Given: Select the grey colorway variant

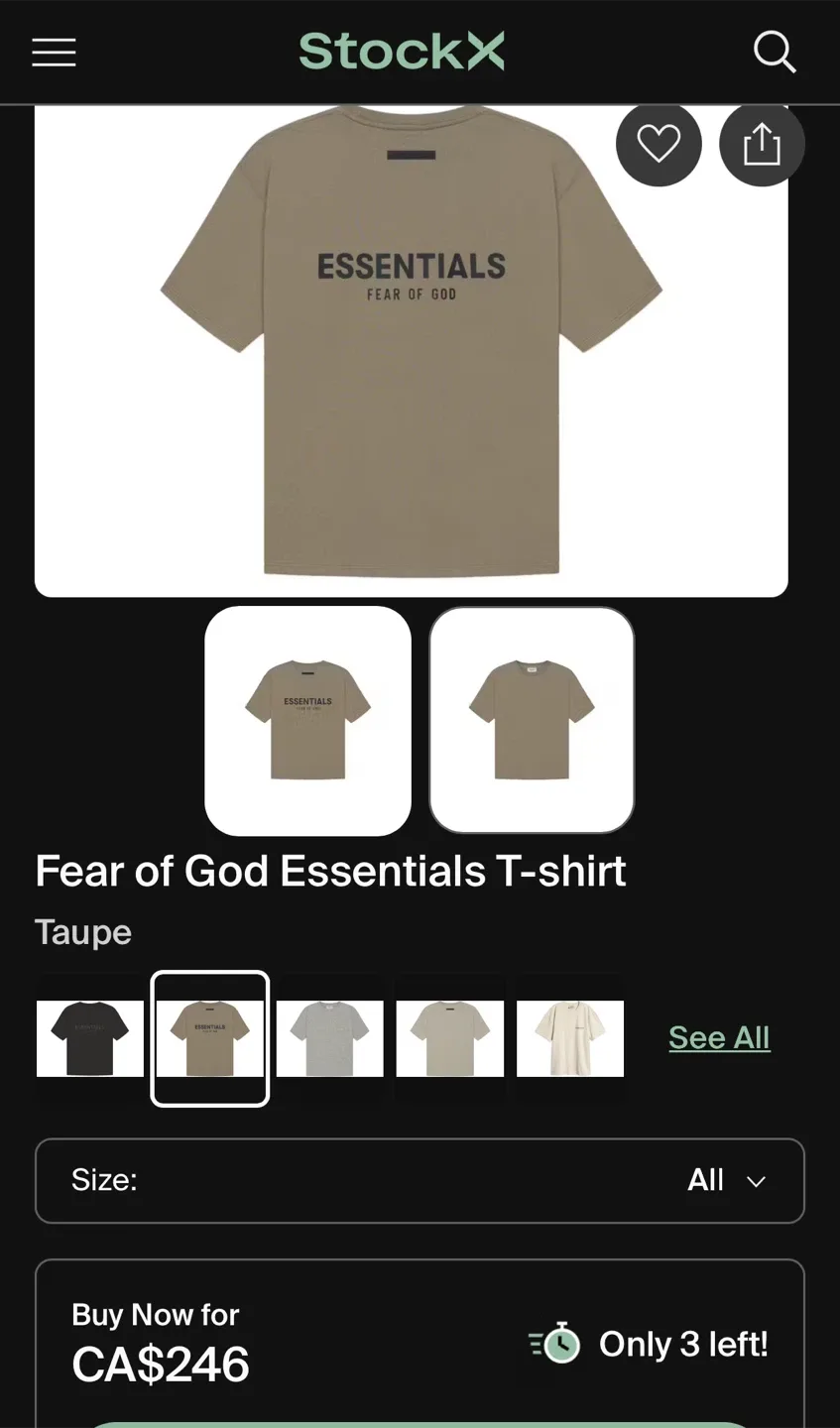Looking at the screenshot, I should tap(329, 1038).
